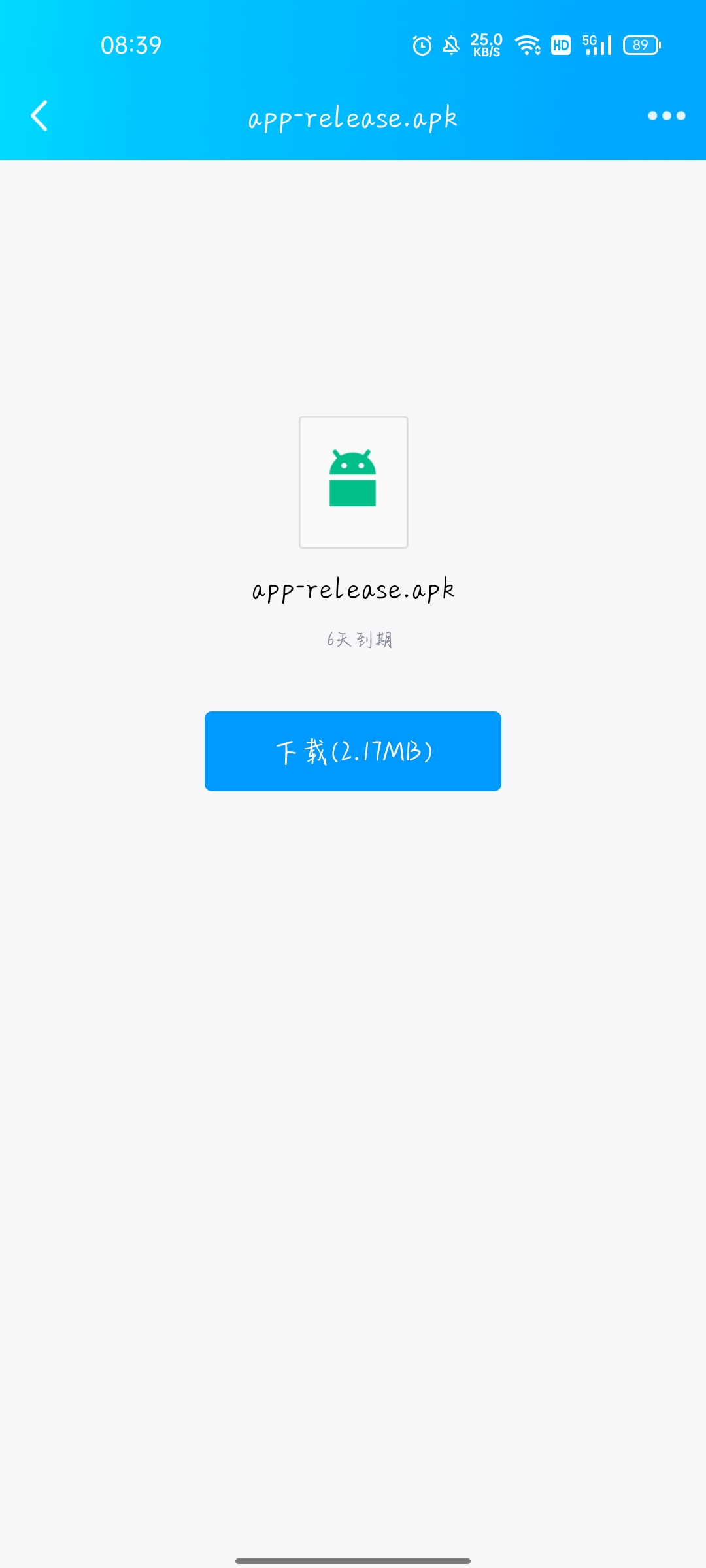Screen dimensions: 706x1568
Task: Download the 2.17MB app-release.apk file
Action: [353, 751]
